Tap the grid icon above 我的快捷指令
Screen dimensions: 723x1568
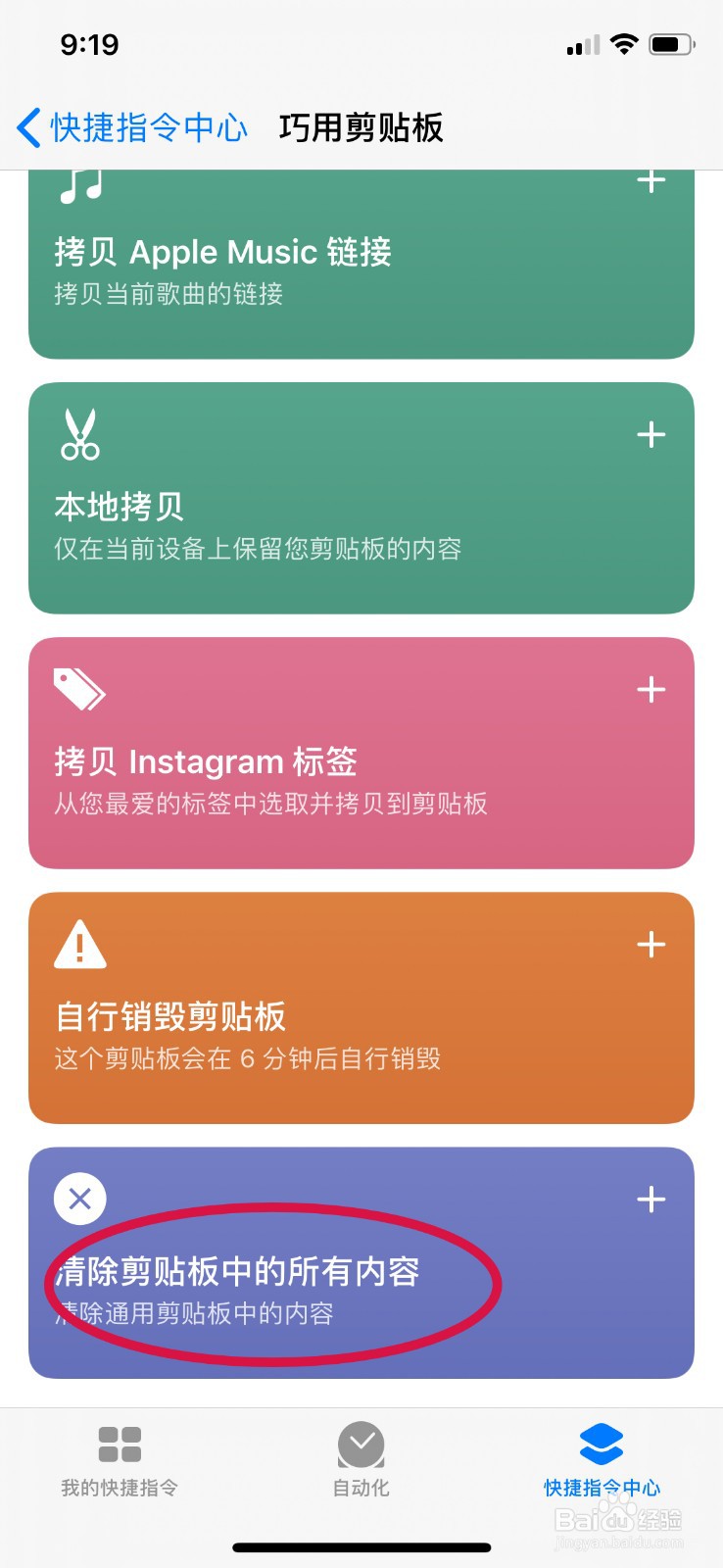(119, 1445)
